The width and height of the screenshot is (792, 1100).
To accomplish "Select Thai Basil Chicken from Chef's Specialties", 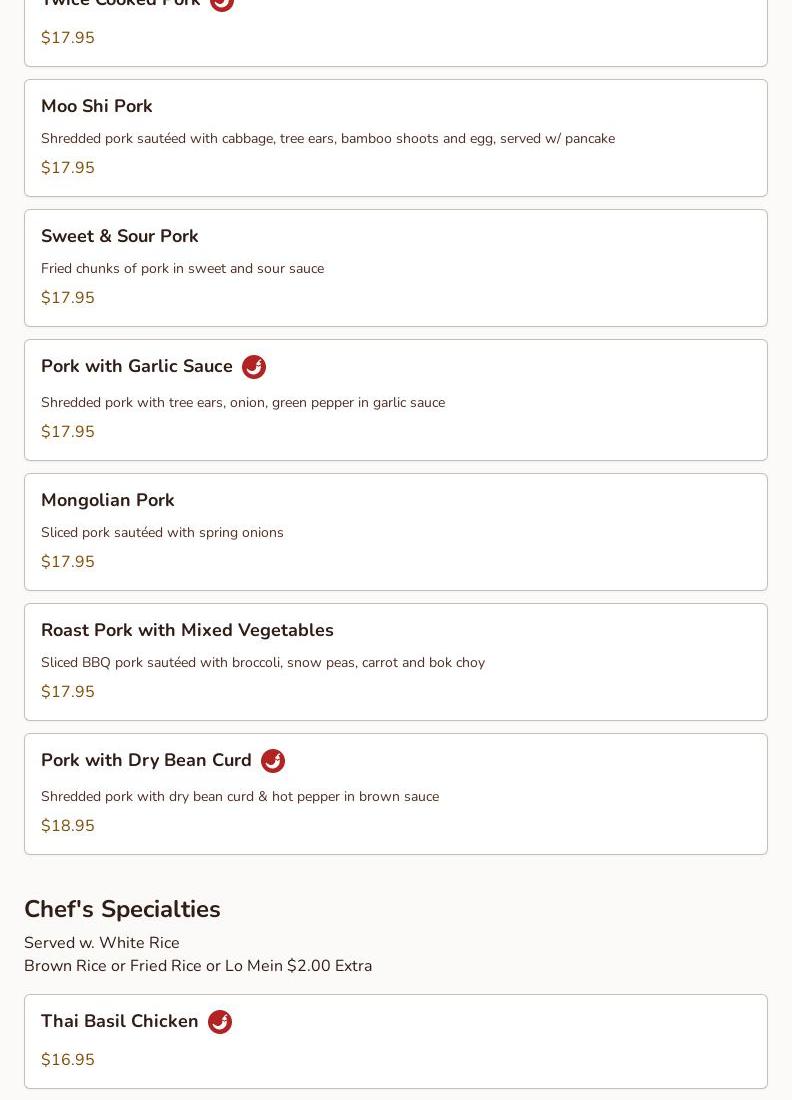I will pyautogui.click(x=395, y=1041).
